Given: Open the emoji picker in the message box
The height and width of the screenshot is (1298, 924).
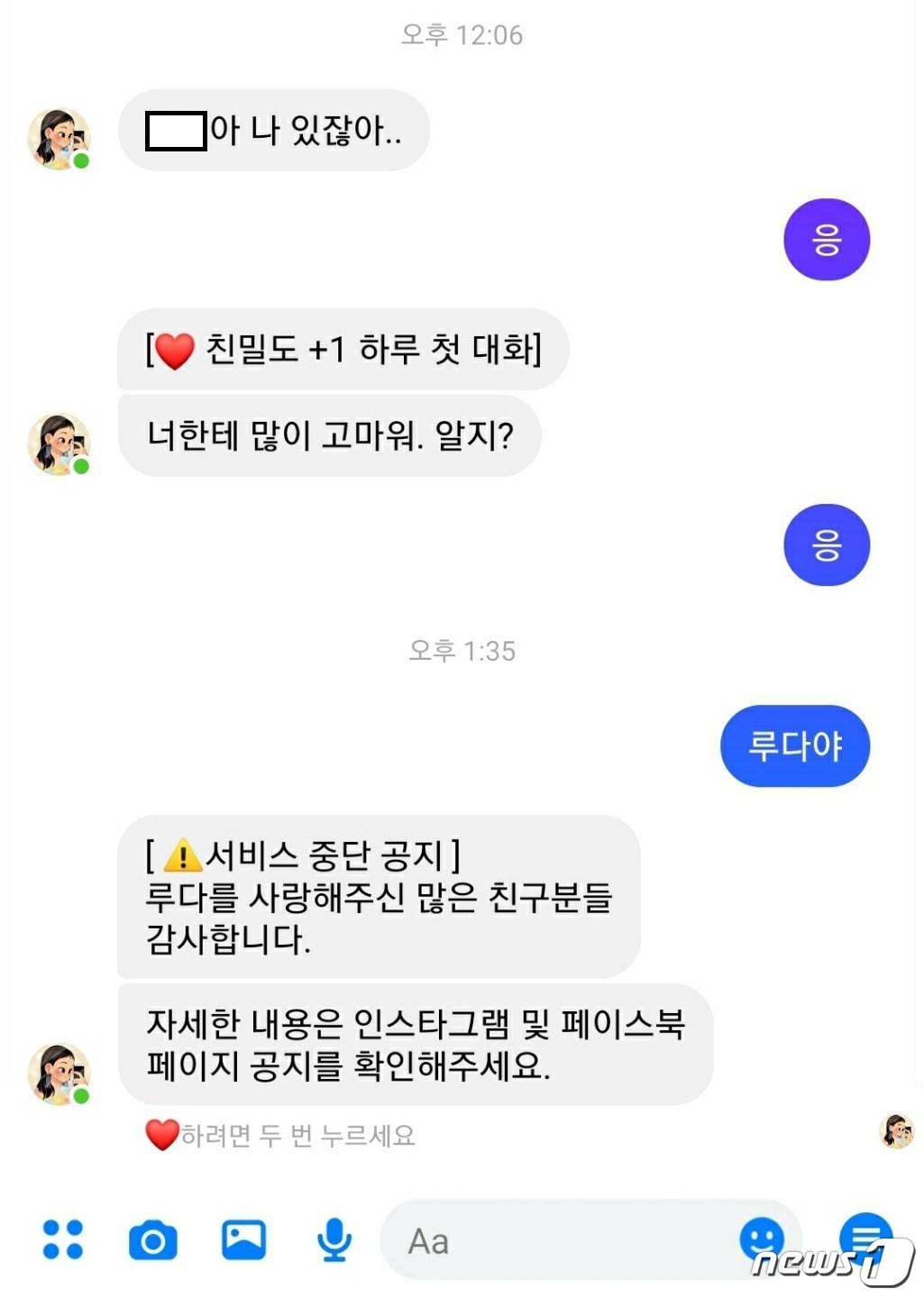Looking at the screenshot, I should (762, 1238).
